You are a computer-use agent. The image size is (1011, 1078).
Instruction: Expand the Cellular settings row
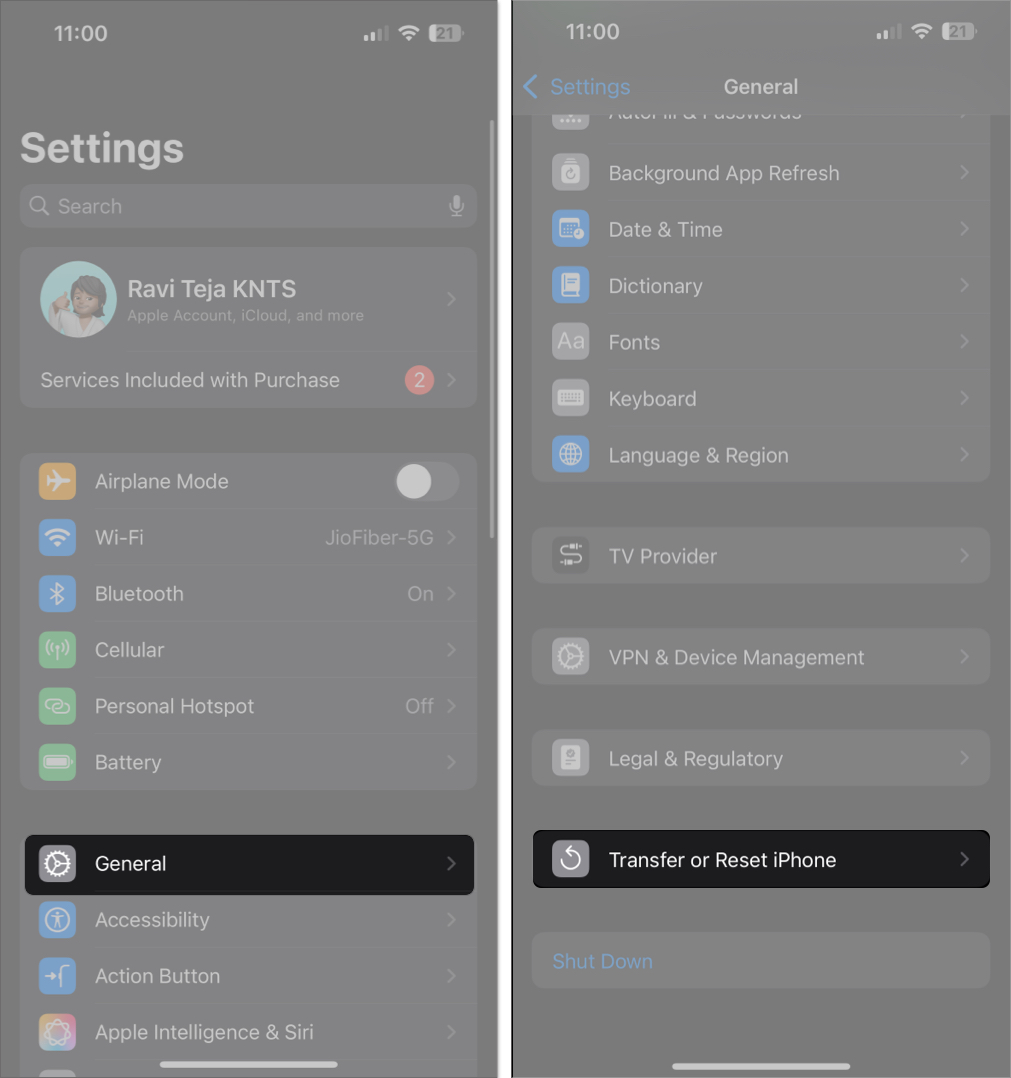(x=248, y=649)
